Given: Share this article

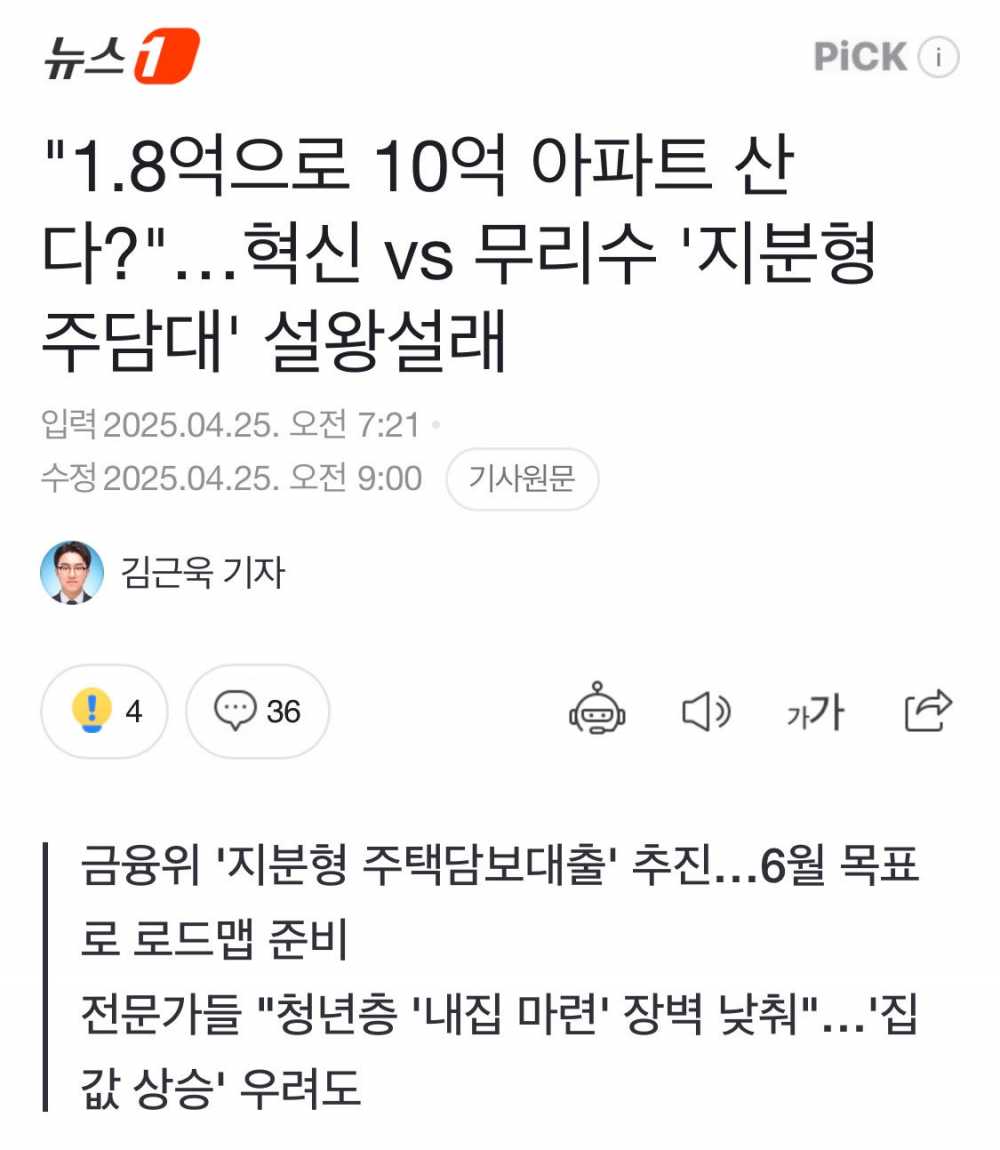Looking at the screenshot, I should coord(928,711).
